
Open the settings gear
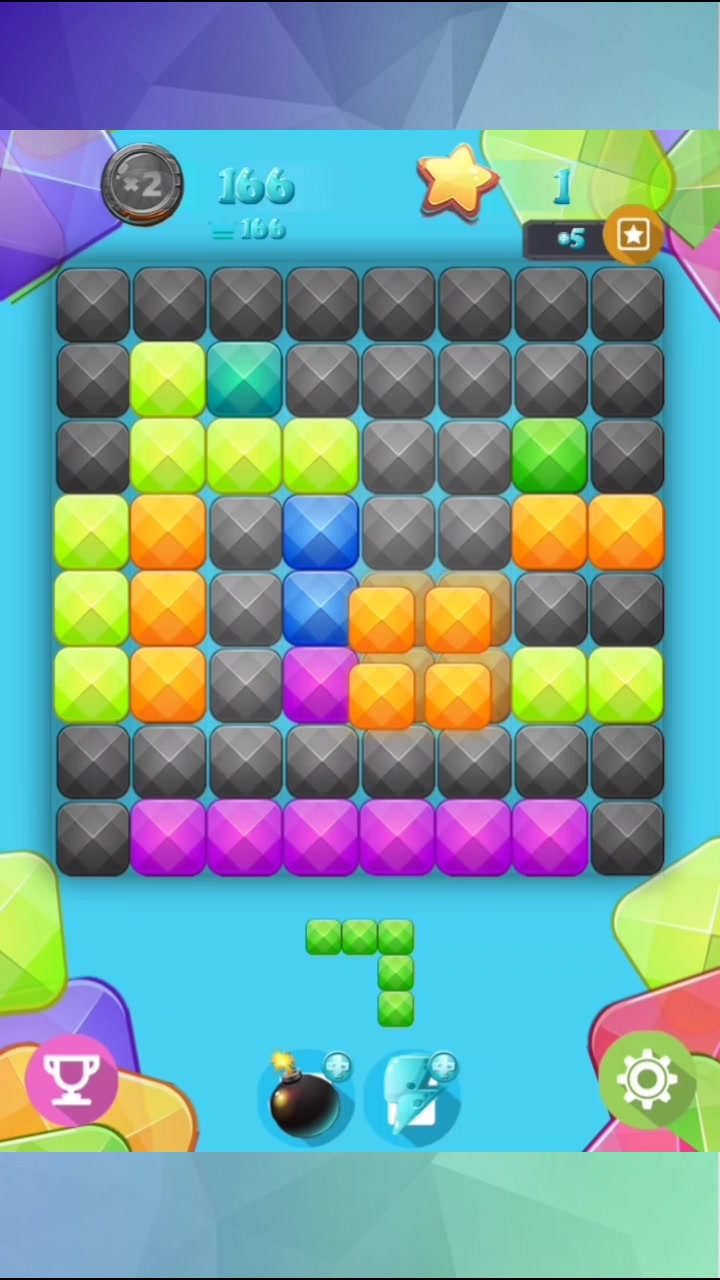click(x=647, y=1080)
